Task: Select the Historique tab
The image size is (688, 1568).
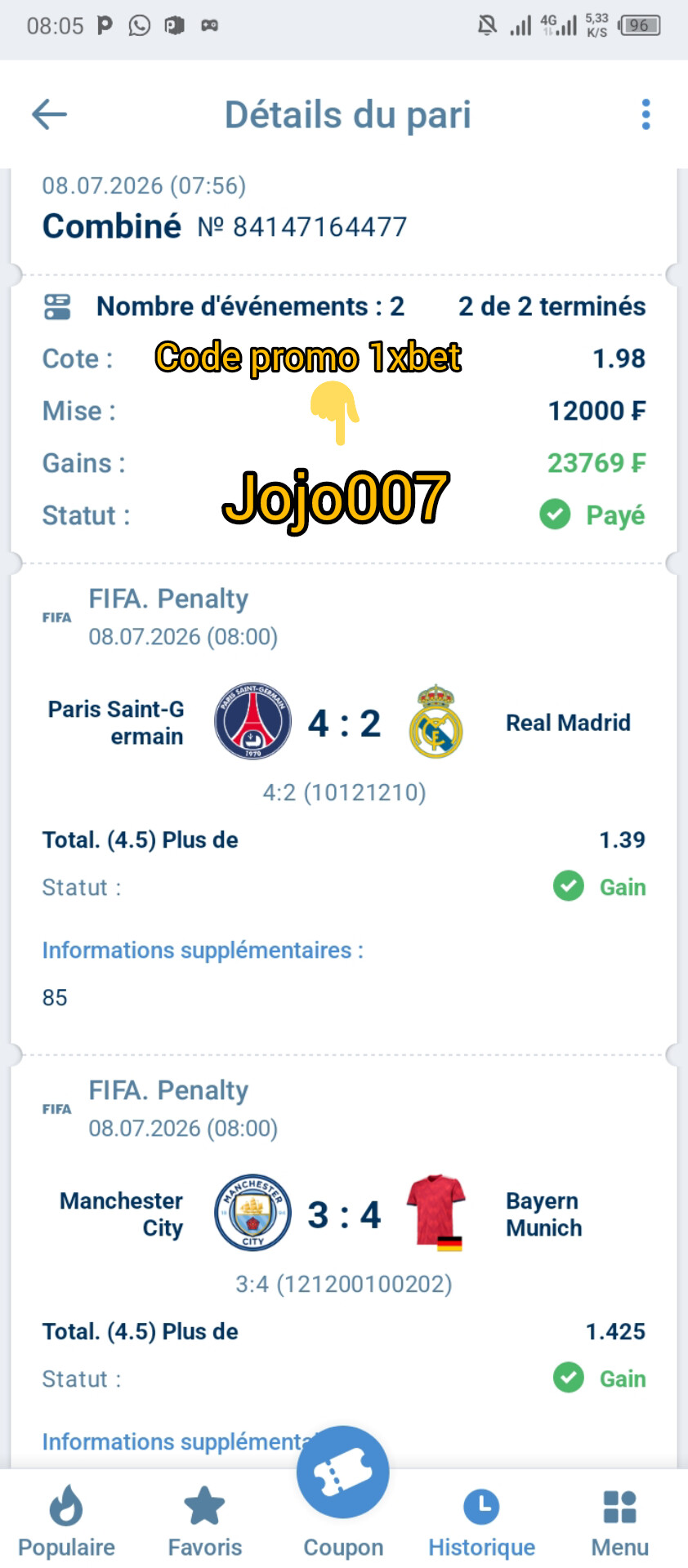Action: (x=481, y=1522)
